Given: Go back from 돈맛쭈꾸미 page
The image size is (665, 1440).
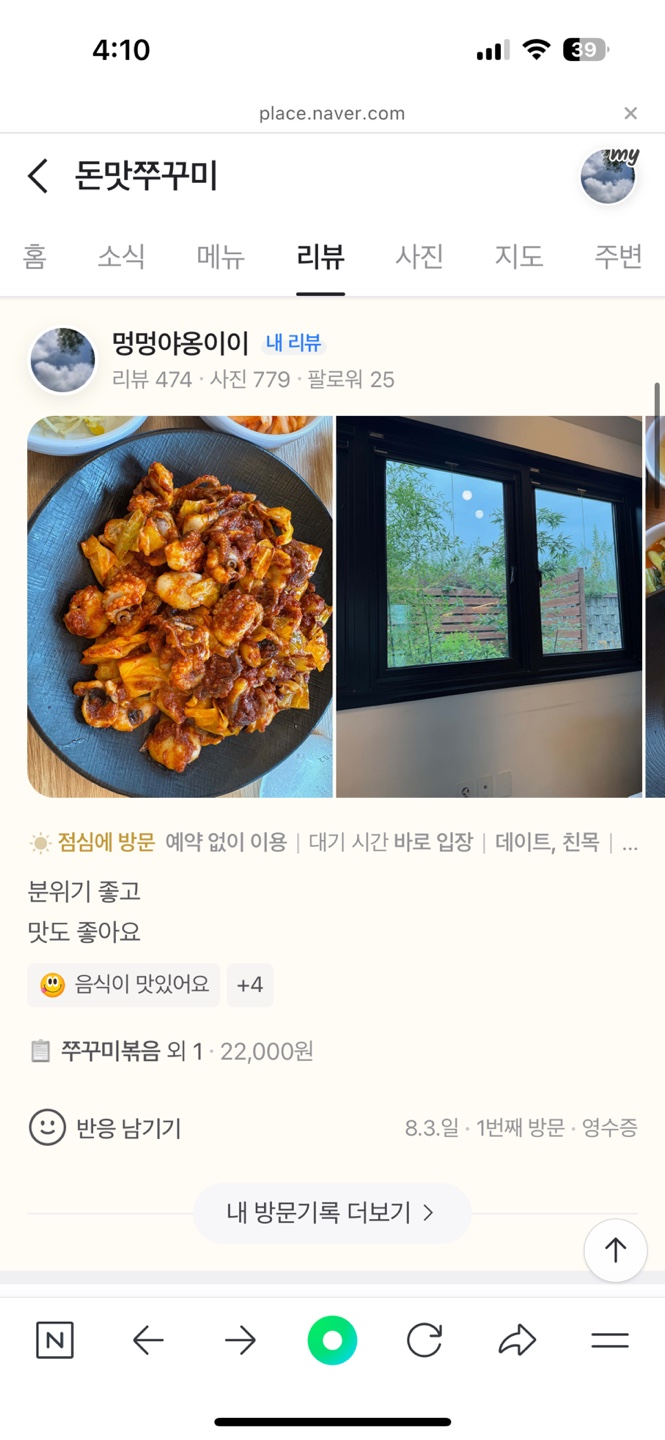Looking at the screenshot, I should point(38,176).
